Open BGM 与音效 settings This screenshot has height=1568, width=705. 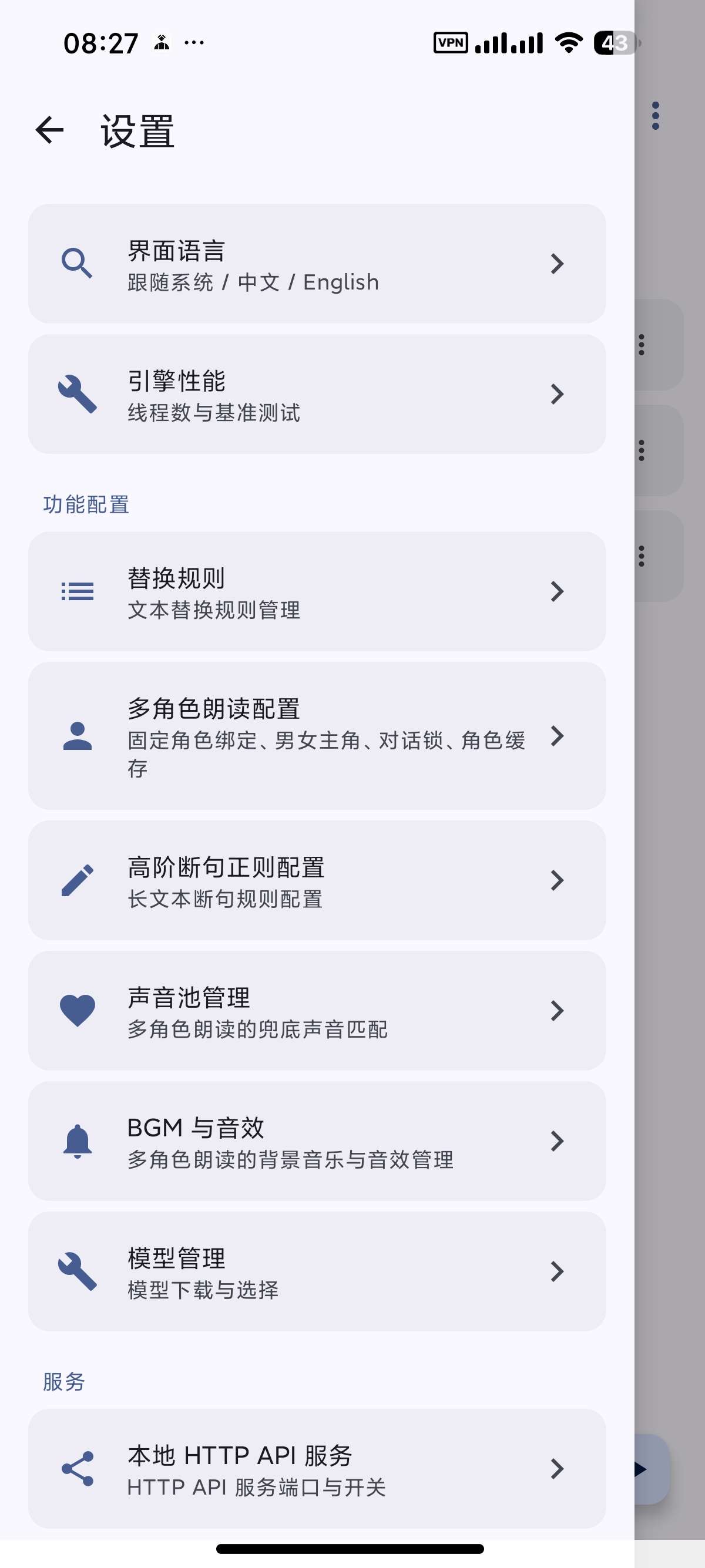(x=317, y=1140)
